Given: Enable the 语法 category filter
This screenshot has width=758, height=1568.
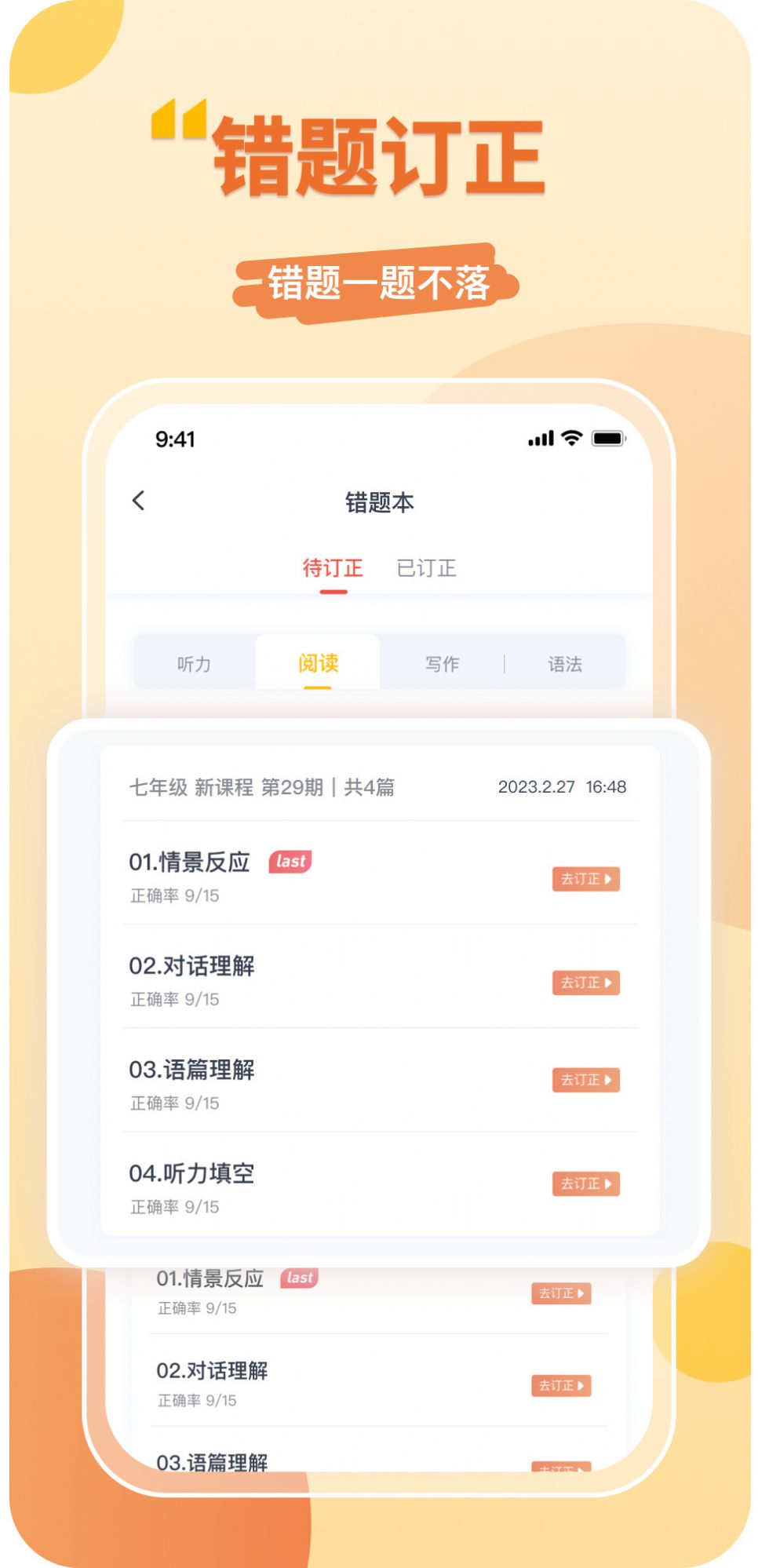Looking at the screenshot, I should 567,663.
